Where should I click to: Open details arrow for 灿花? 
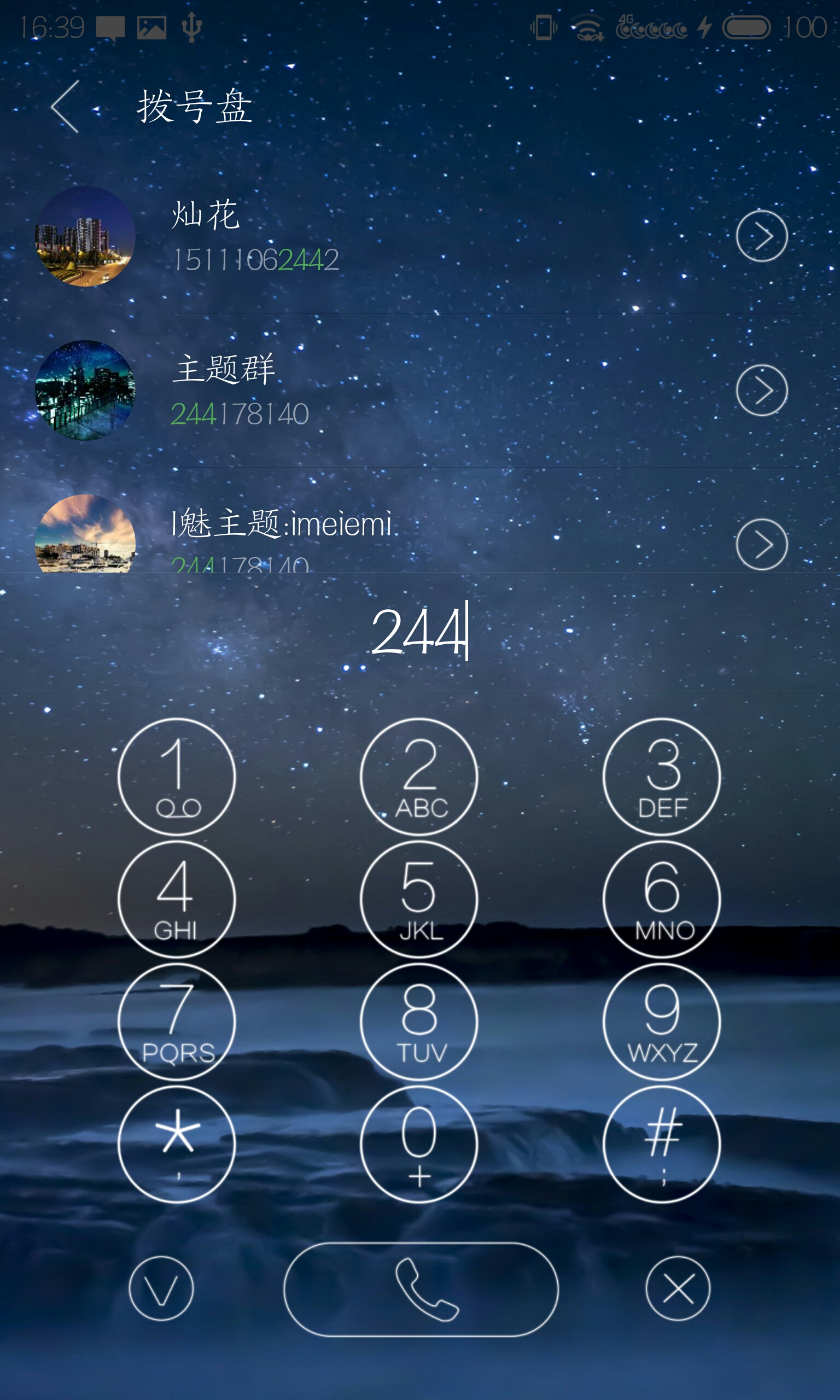click(761, 236)
